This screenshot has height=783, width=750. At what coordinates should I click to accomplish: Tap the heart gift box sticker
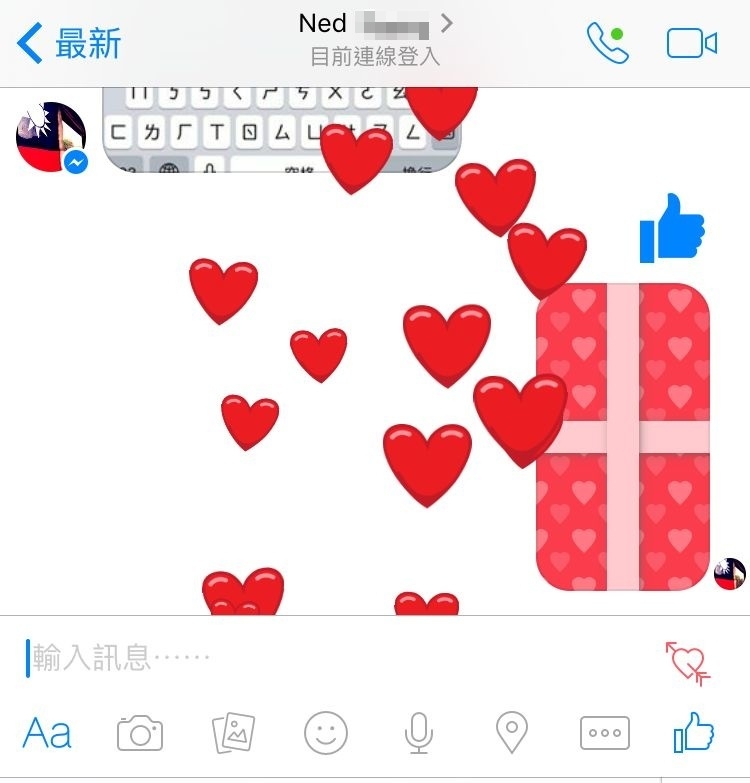click(623, 438)
